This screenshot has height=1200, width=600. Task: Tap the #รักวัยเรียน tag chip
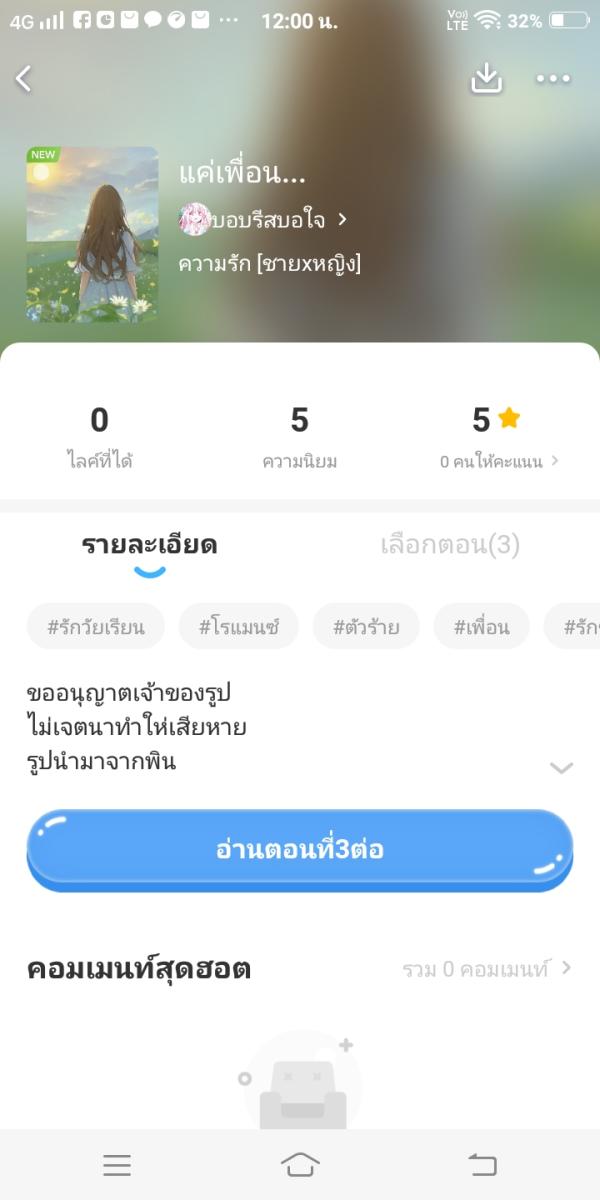coord(96,627)
